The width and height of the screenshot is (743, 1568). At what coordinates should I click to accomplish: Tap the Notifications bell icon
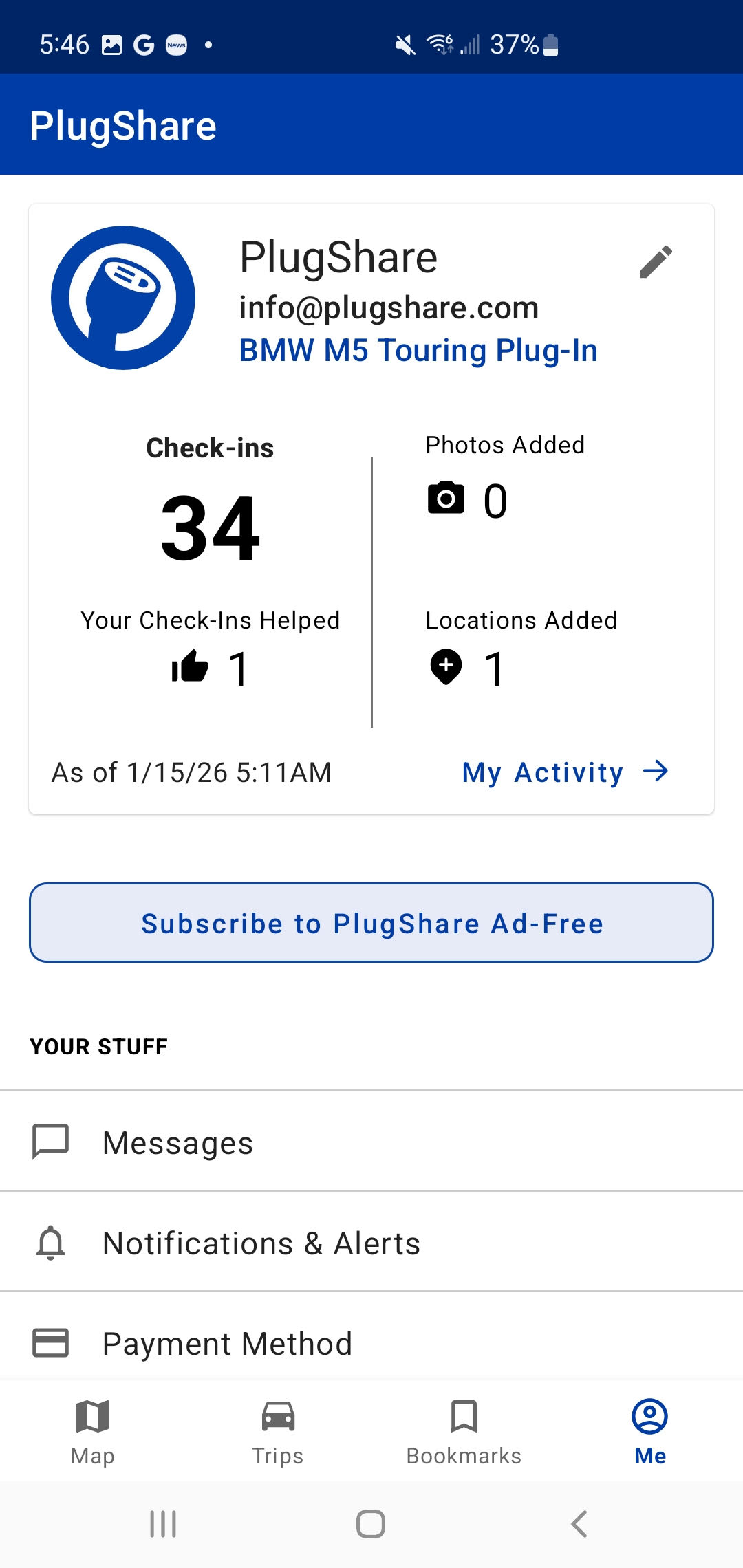point(51,1242)
